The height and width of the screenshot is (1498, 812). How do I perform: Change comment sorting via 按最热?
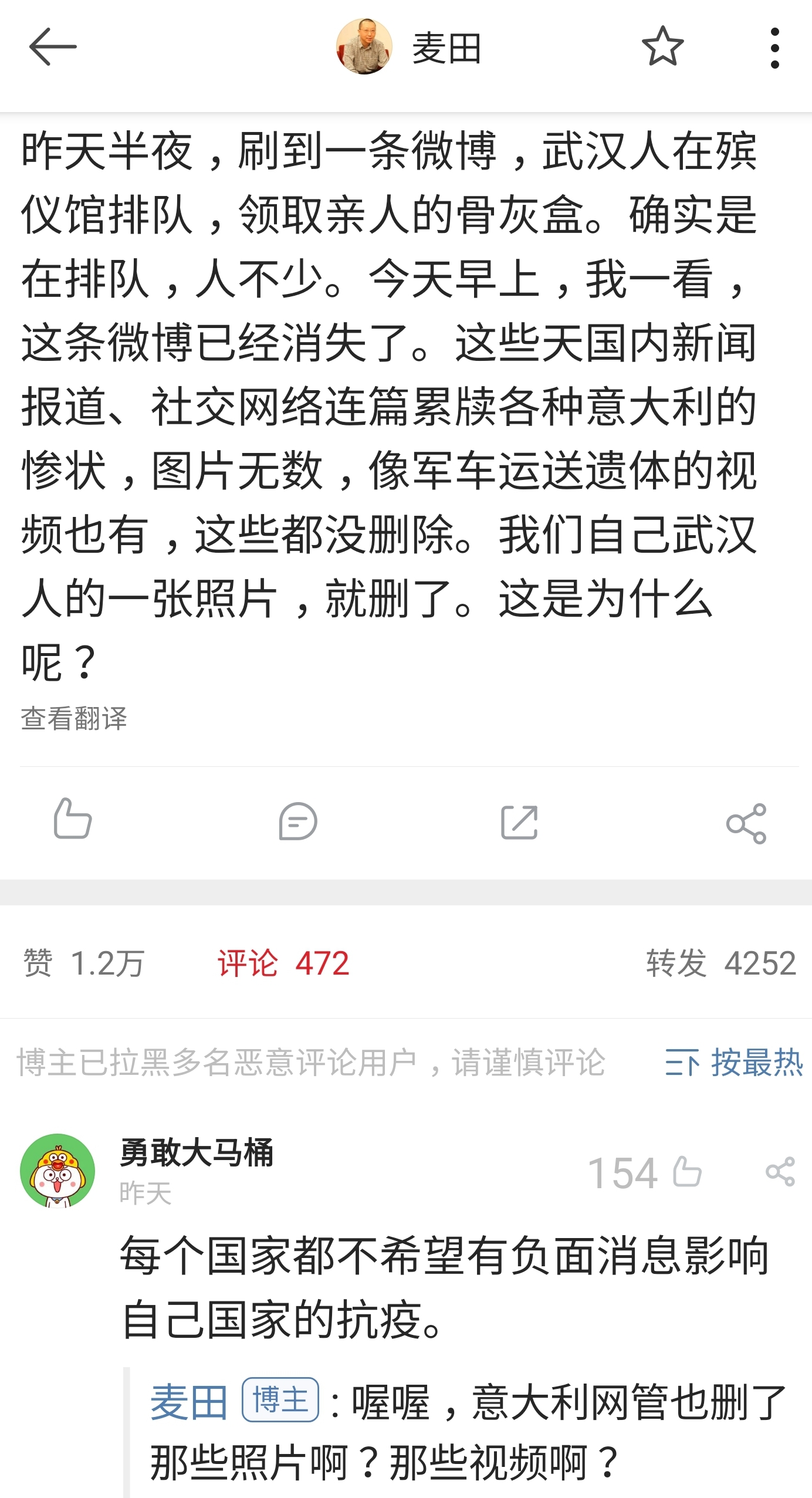[733, 1062]
